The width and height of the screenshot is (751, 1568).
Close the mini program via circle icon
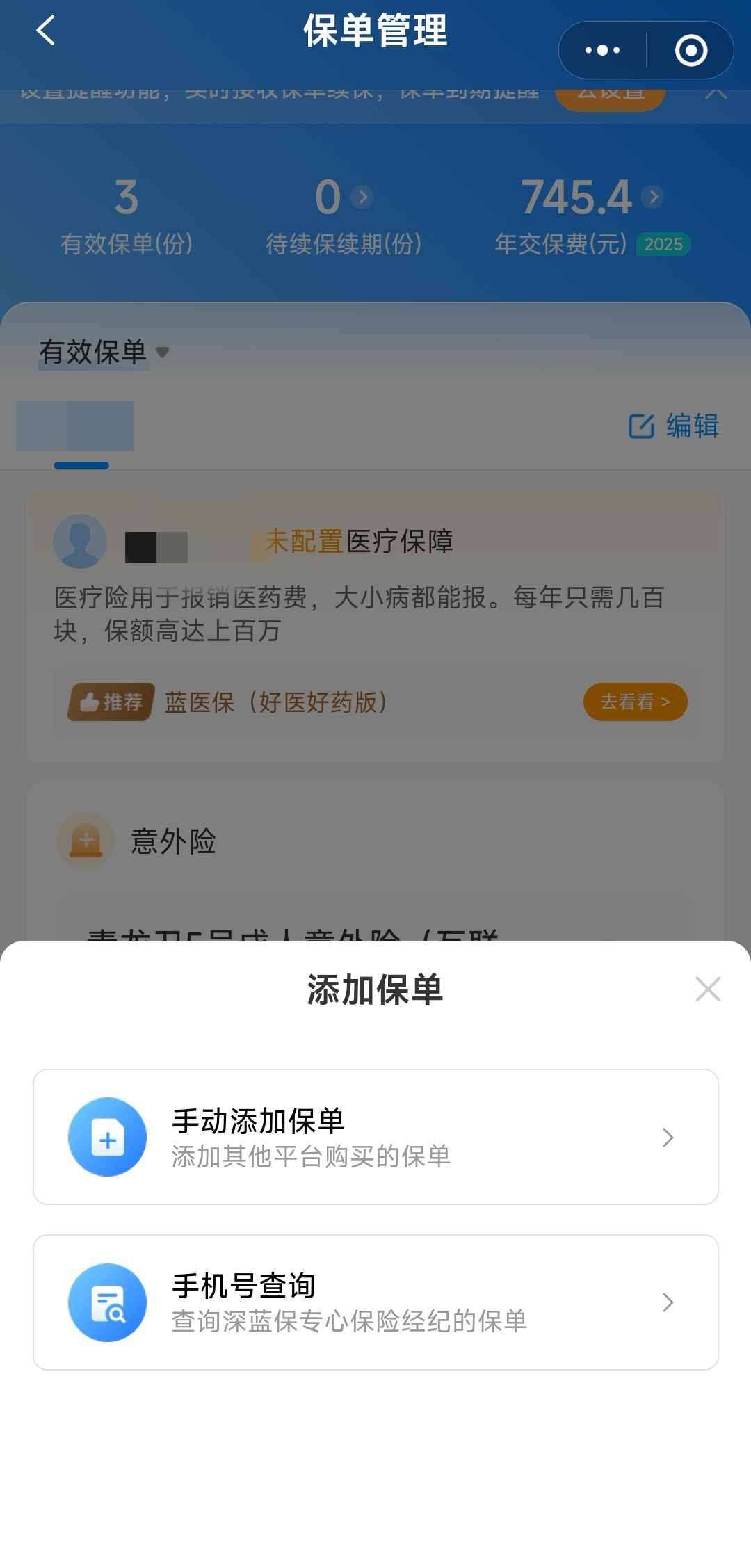pos(691,50)
